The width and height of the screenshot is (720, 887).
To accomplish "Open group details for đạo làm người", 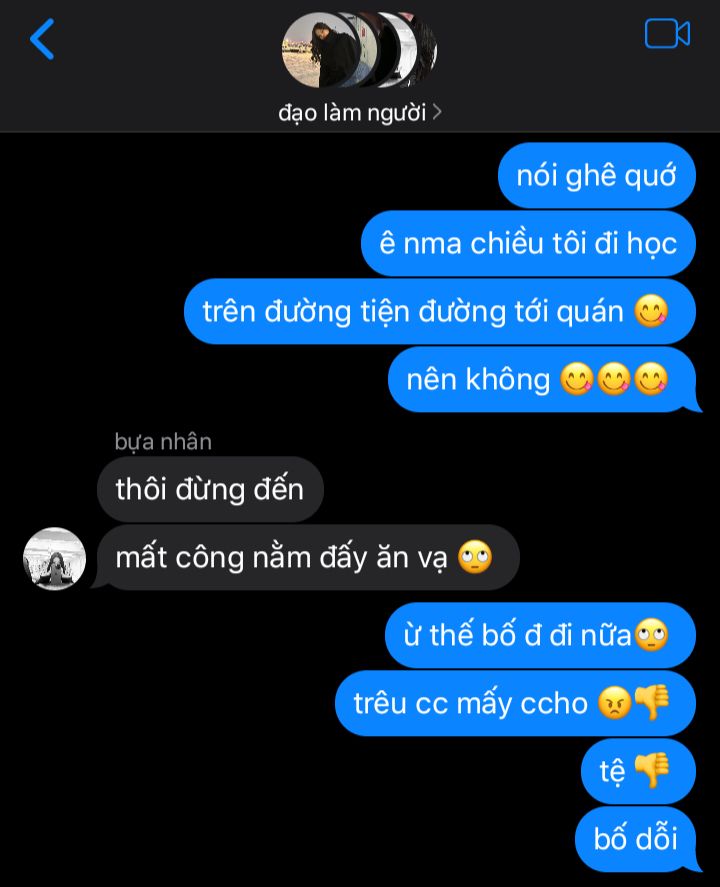I will point(359,112).
